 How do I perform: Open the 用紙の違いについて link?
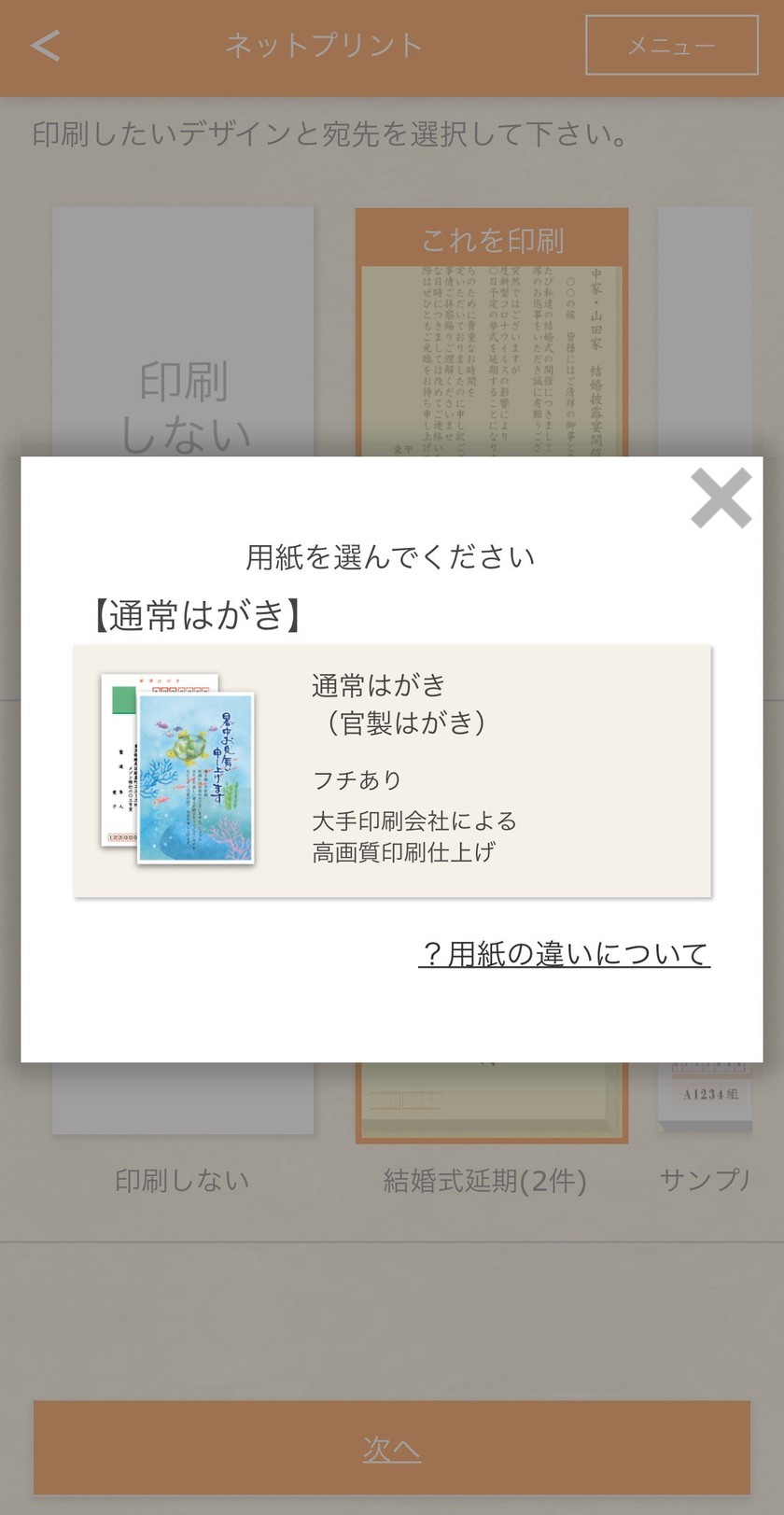[564, 953]
